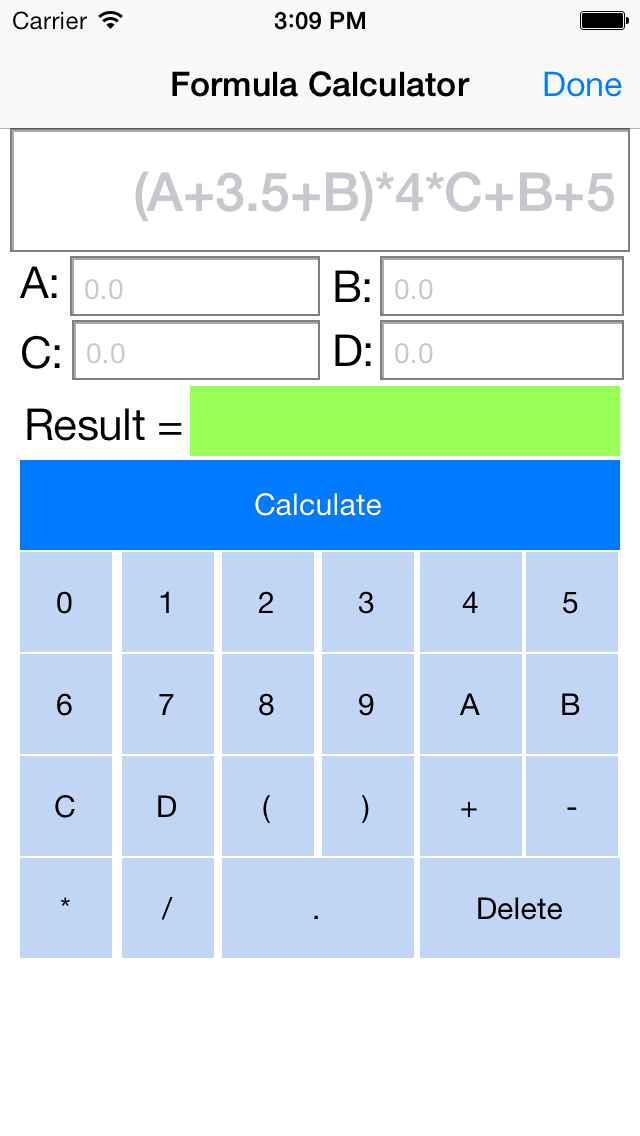Insert a decimal point
Viewport: 640px width, 1136px height.
point(317,908)
